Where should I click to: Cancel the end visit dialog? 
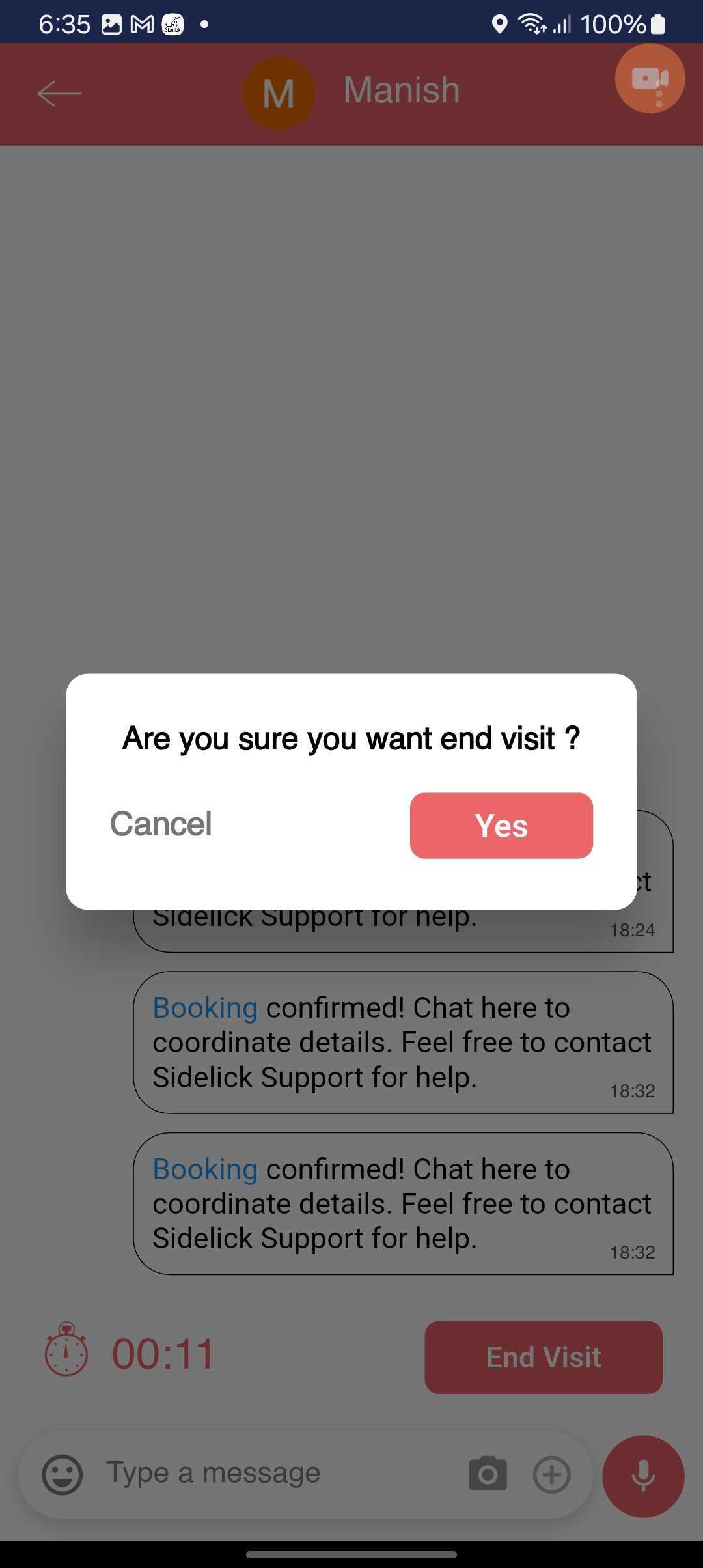tap(161, 824)
